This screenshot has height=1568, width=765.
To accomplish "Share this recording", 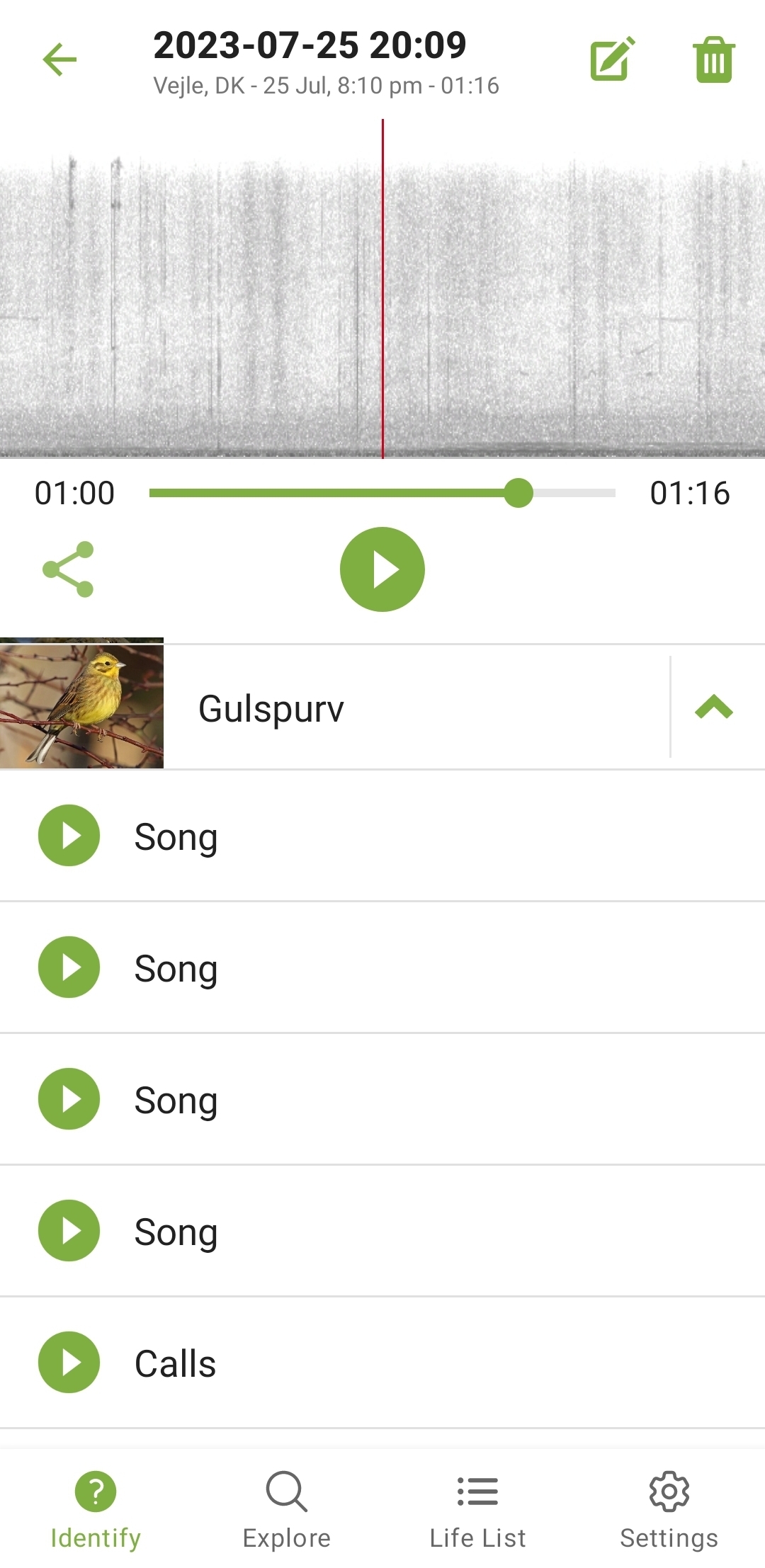I will [68, 569].
